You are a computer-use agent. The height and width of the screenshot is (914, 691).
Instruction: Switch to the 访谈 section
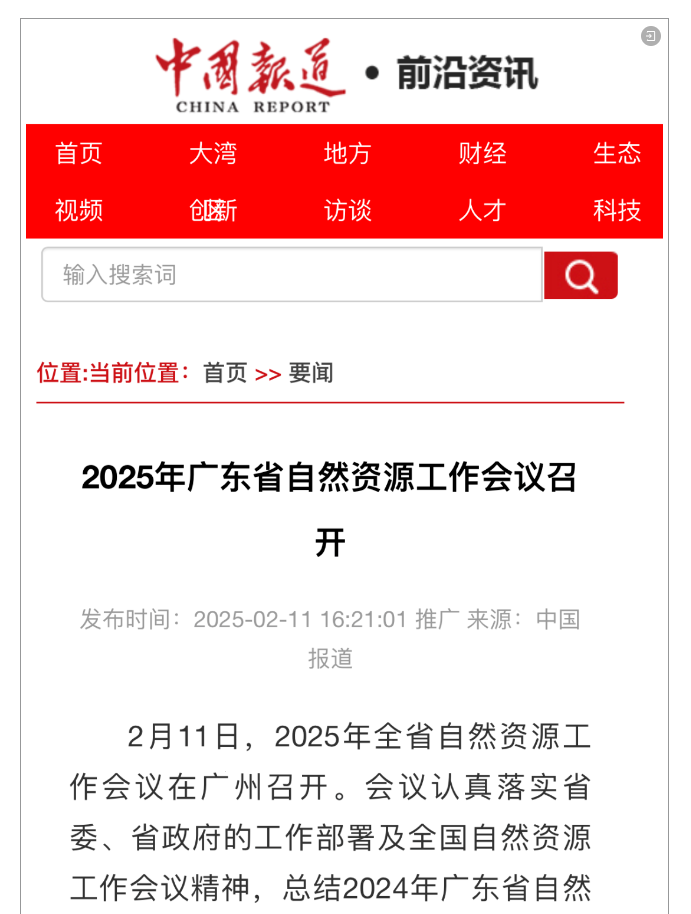347,210
